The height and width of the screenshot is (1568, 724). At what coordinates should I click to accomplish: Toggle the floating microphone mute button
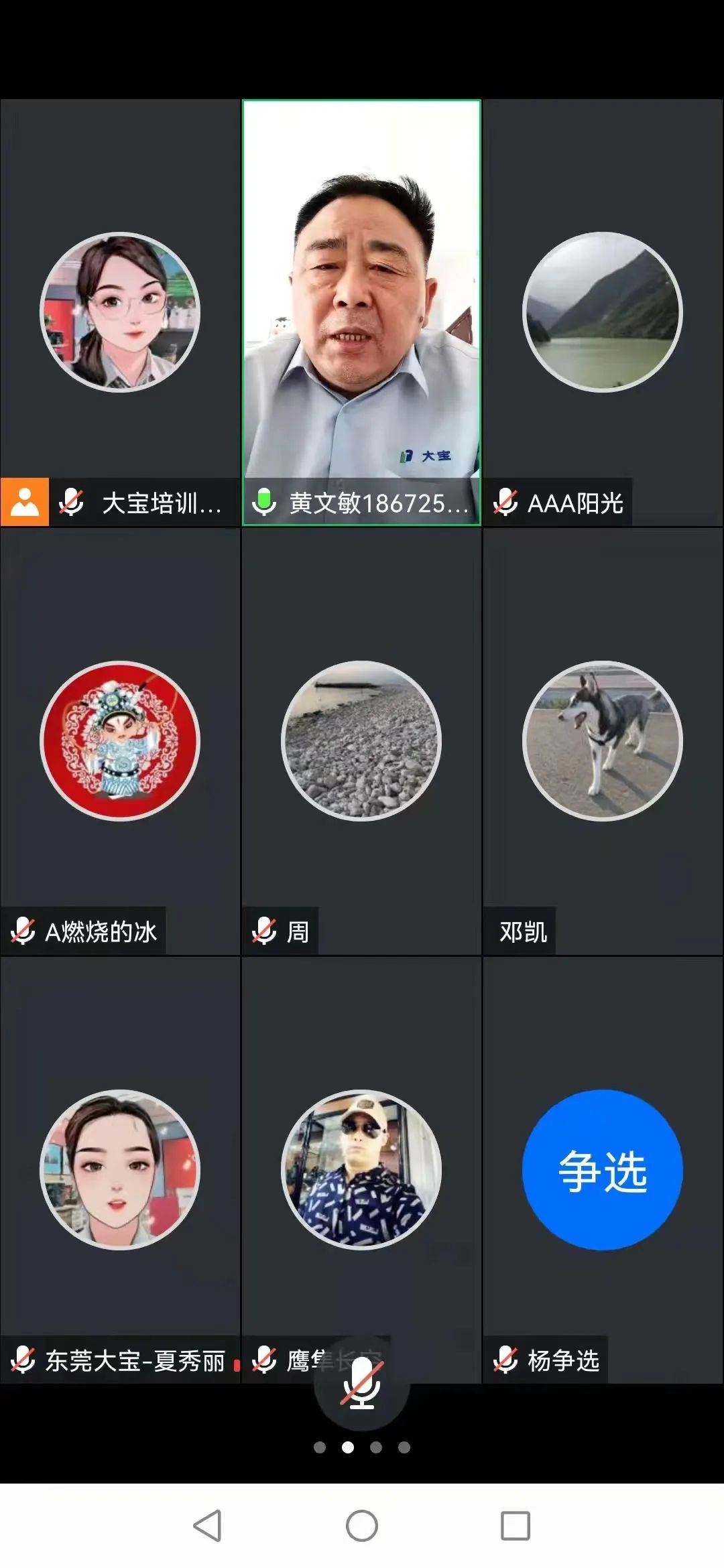[x=361, y=1384]
